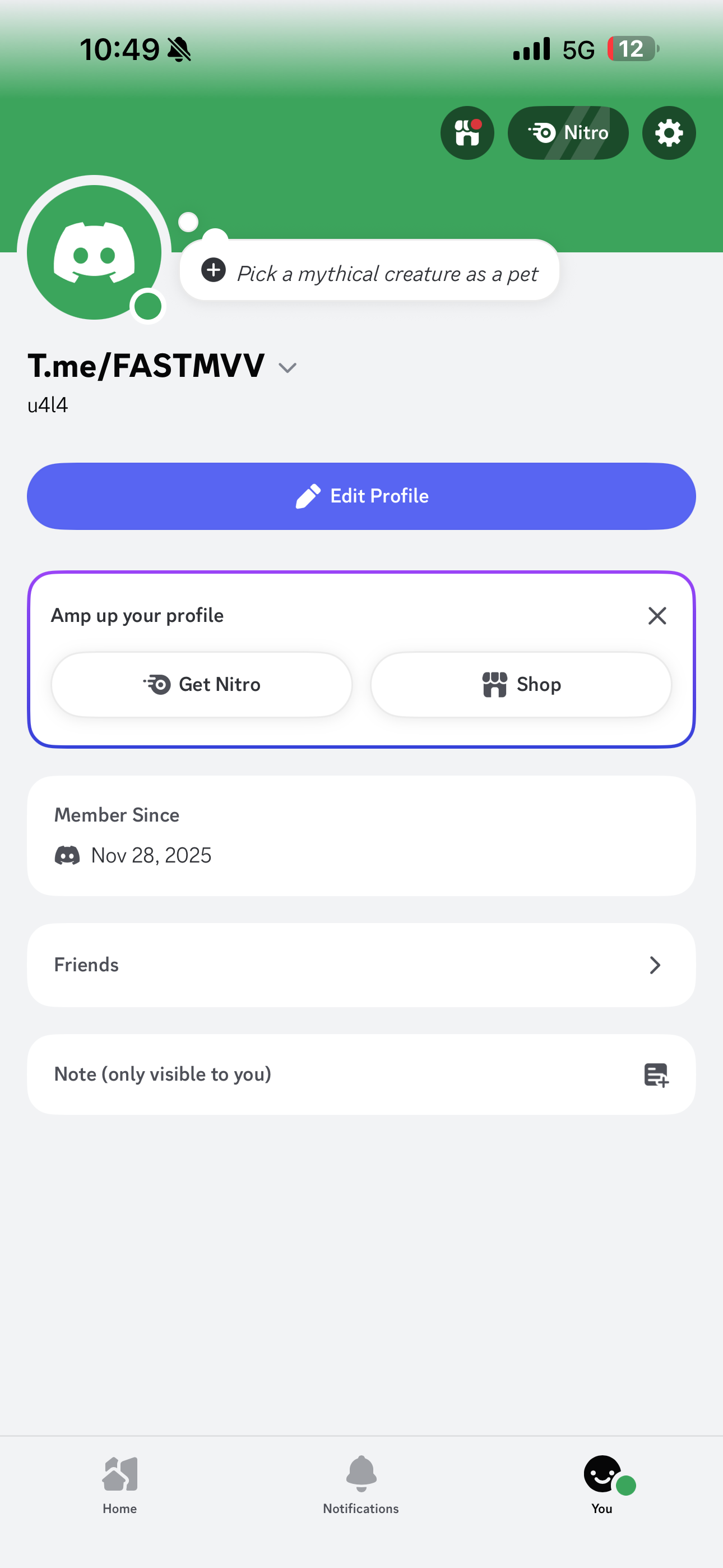Edit your profile

[x=361, y=496]
